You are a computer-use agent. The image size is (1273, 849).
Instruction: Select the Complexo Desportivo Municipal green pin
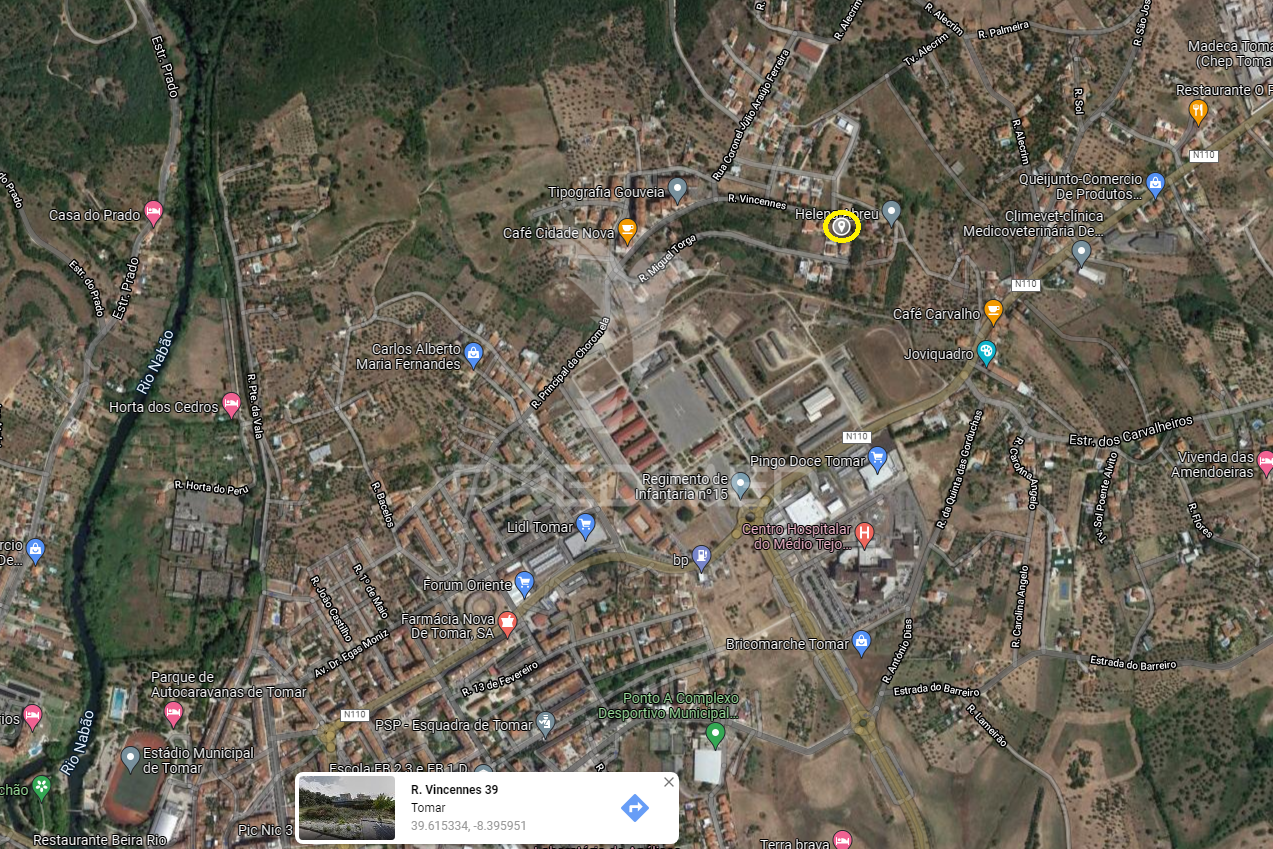(x=714, y=736)
